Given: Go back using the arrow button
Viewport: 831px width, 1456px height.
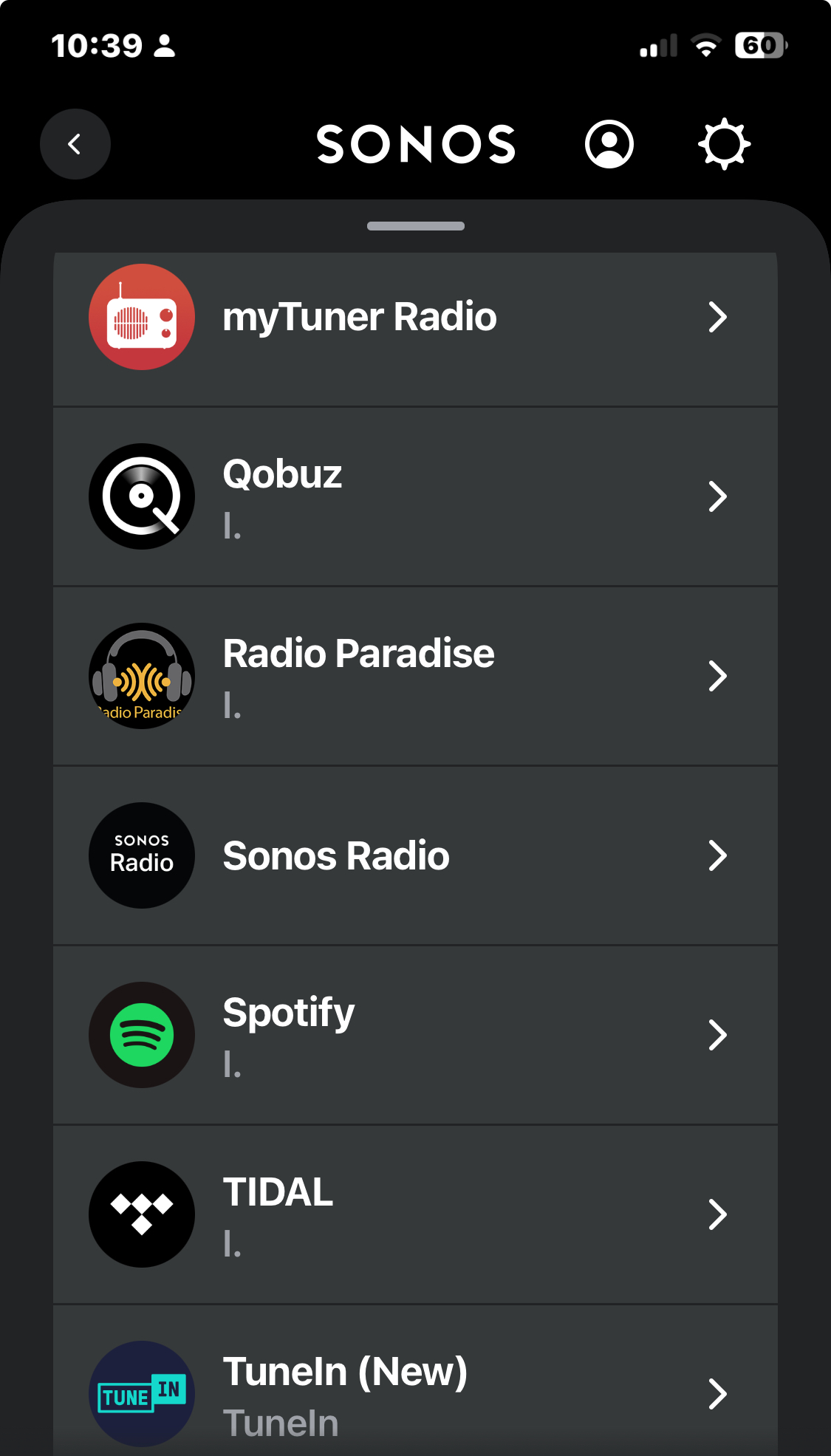Looking at the screenshot, I should pos(75,144).
